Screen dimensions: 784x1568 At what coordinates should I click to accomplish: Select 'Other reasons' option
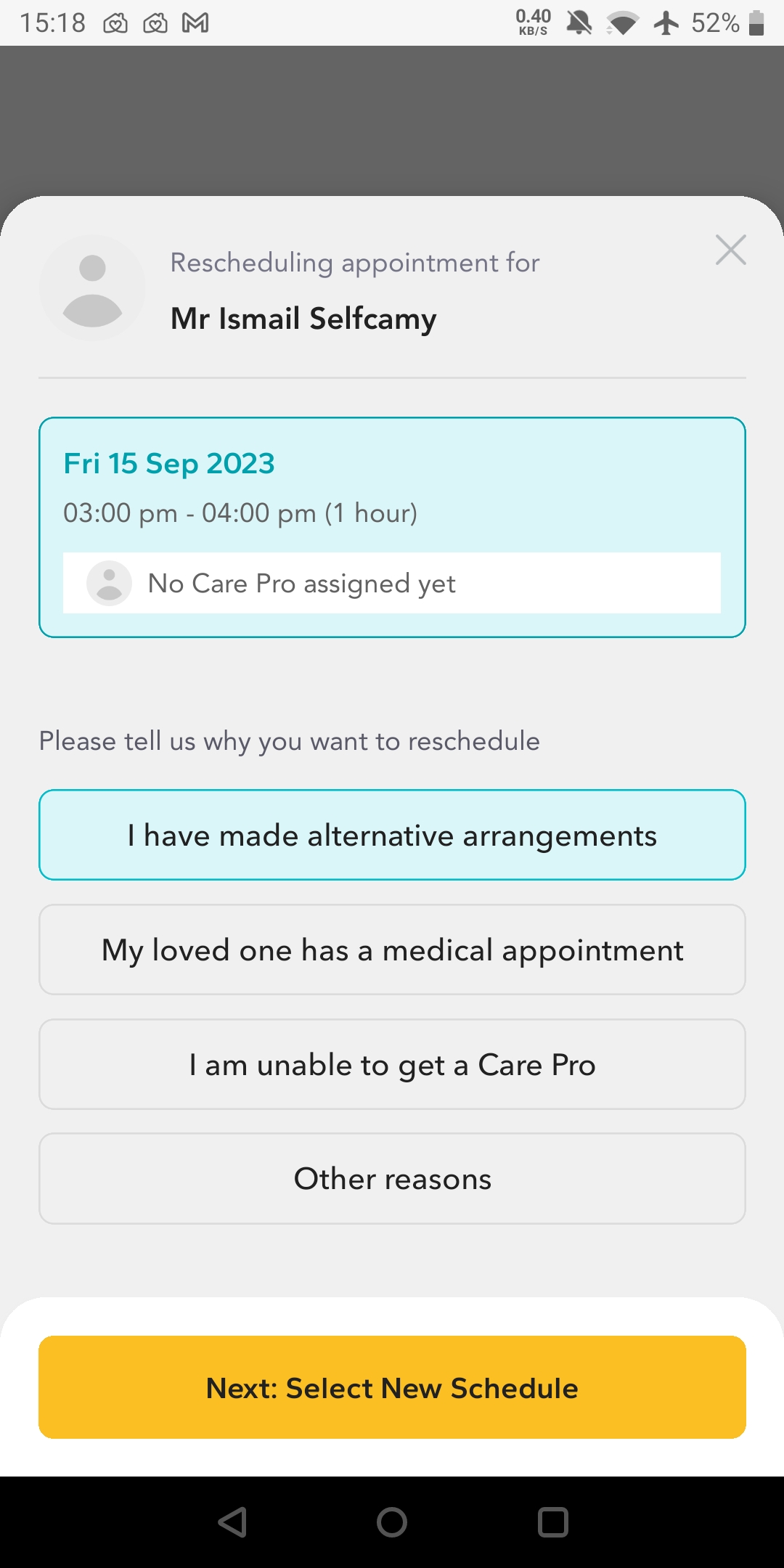pyautogui.click(x=392, y=1178)
